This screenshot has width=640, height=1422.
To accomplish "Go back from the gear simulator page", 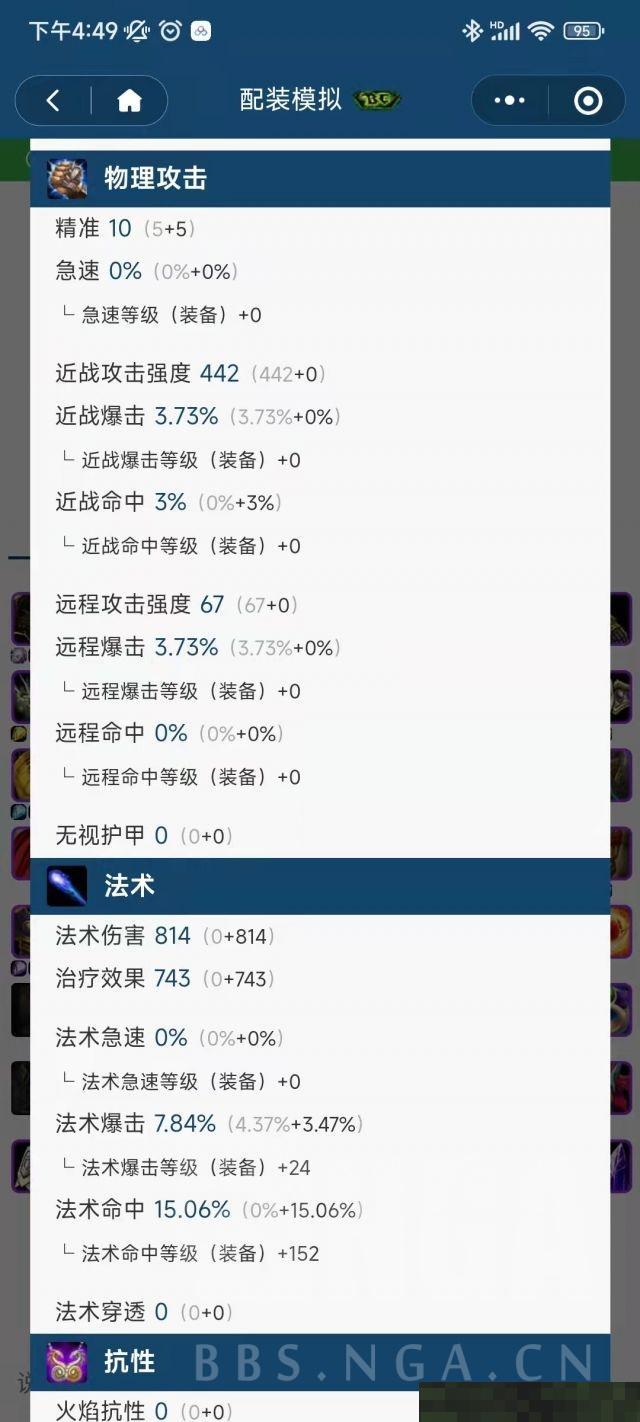I will coord(53,100).
